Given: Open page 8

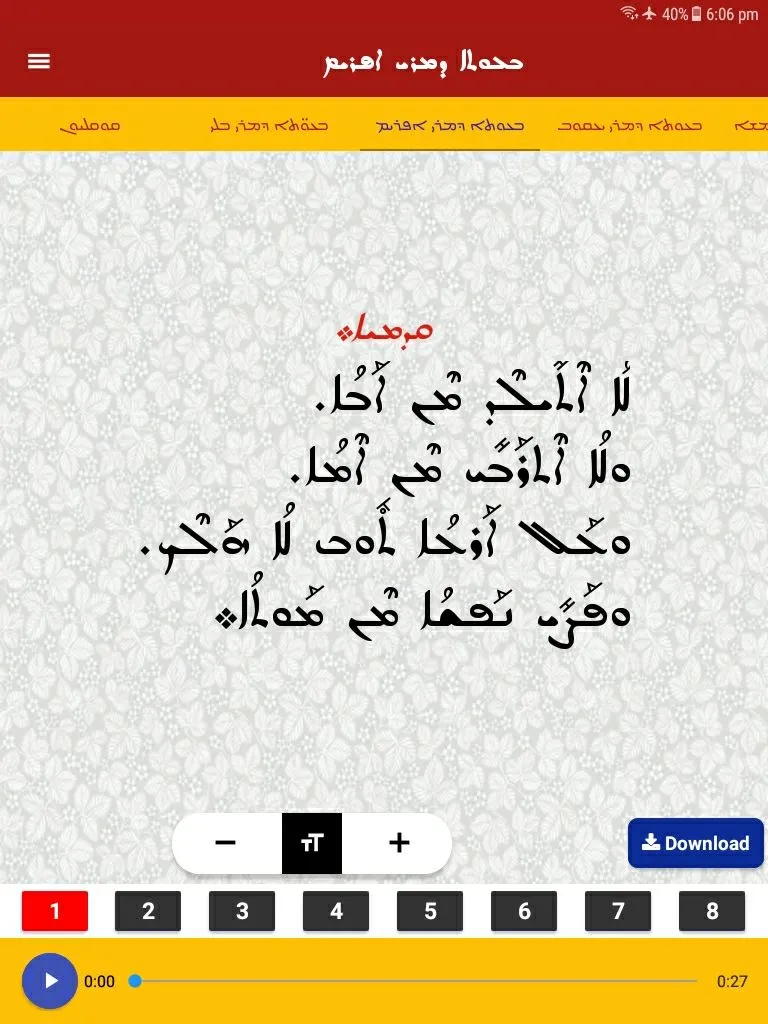Looking at the screenshot, I should [712, 911].
